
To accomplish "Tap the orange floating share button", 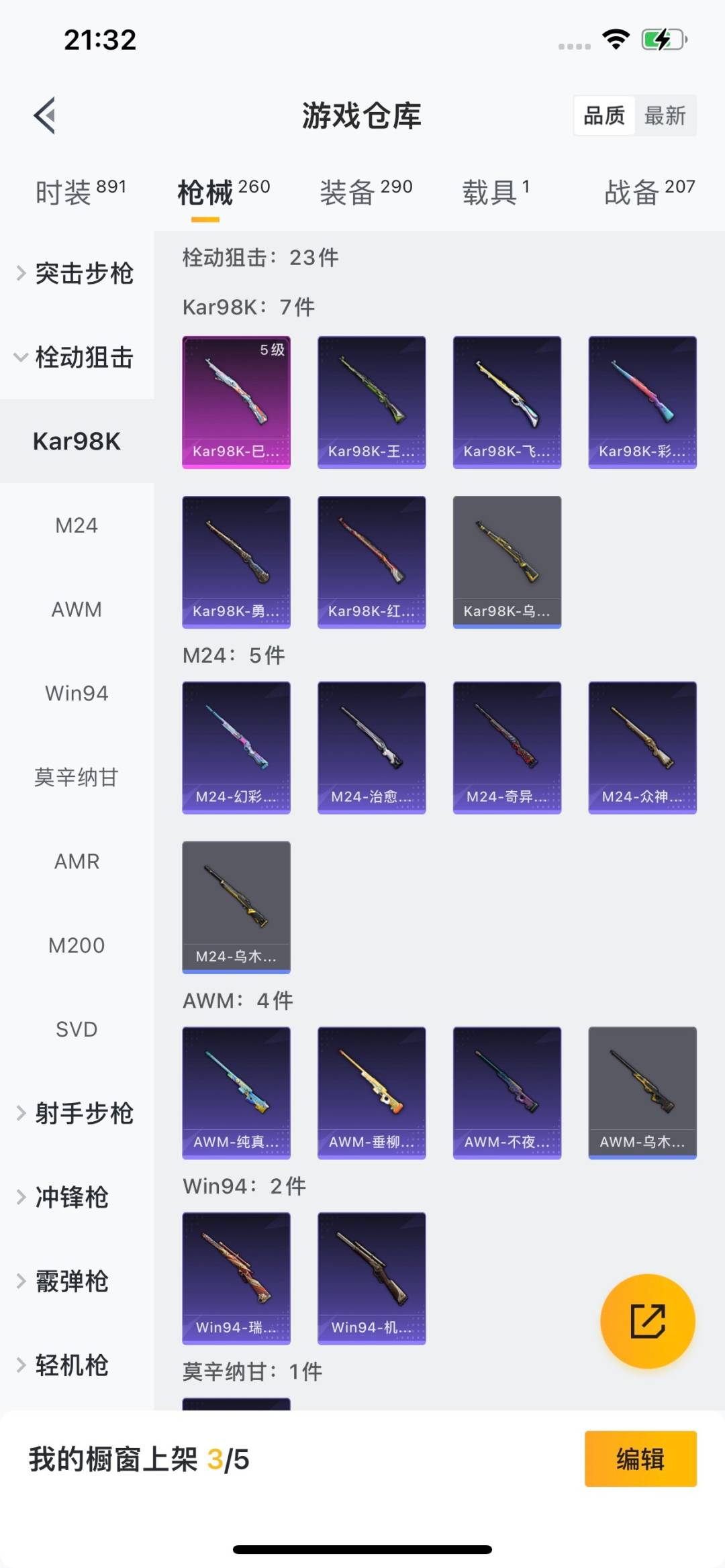I will (x=647, y=1320).
